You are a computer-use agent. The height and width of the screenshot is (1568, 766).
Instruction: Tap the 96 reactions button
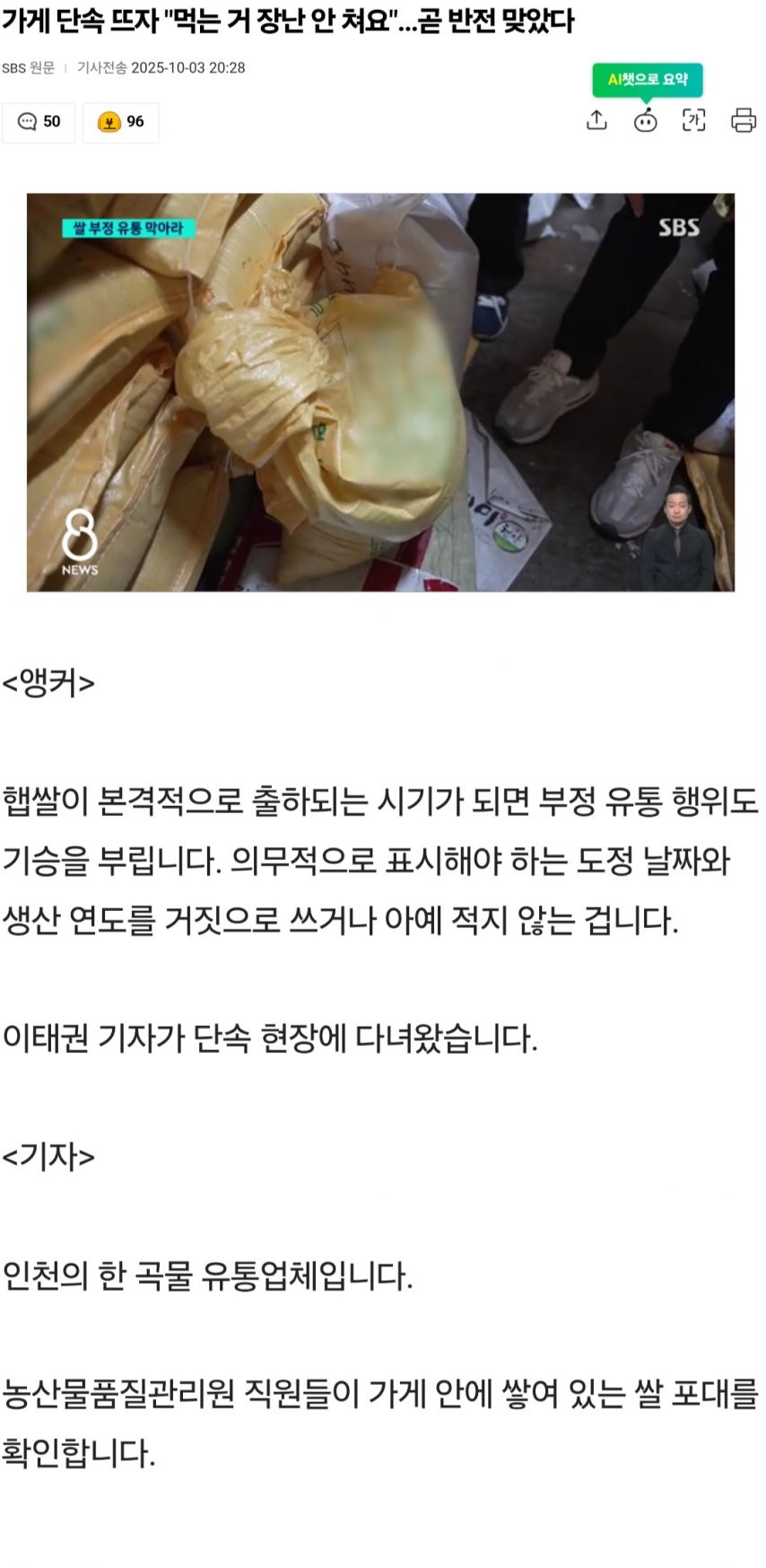pos(121,122)
